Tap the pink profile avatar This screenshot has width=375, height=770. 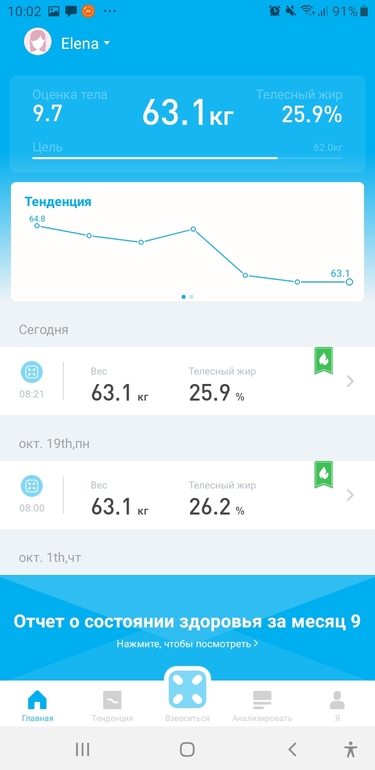point(38,42)
